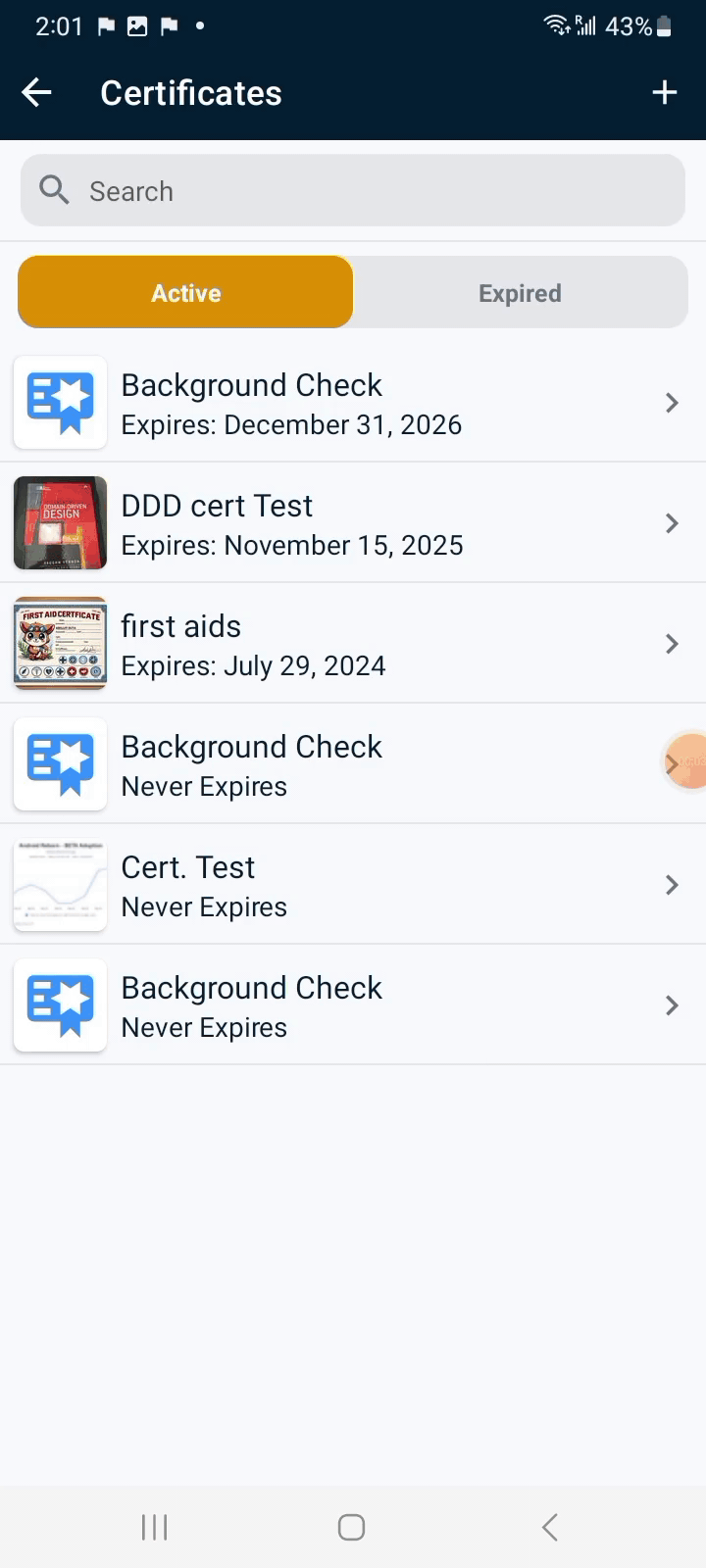
Task: Select the Active certificates filter
Action: point(185,292)
